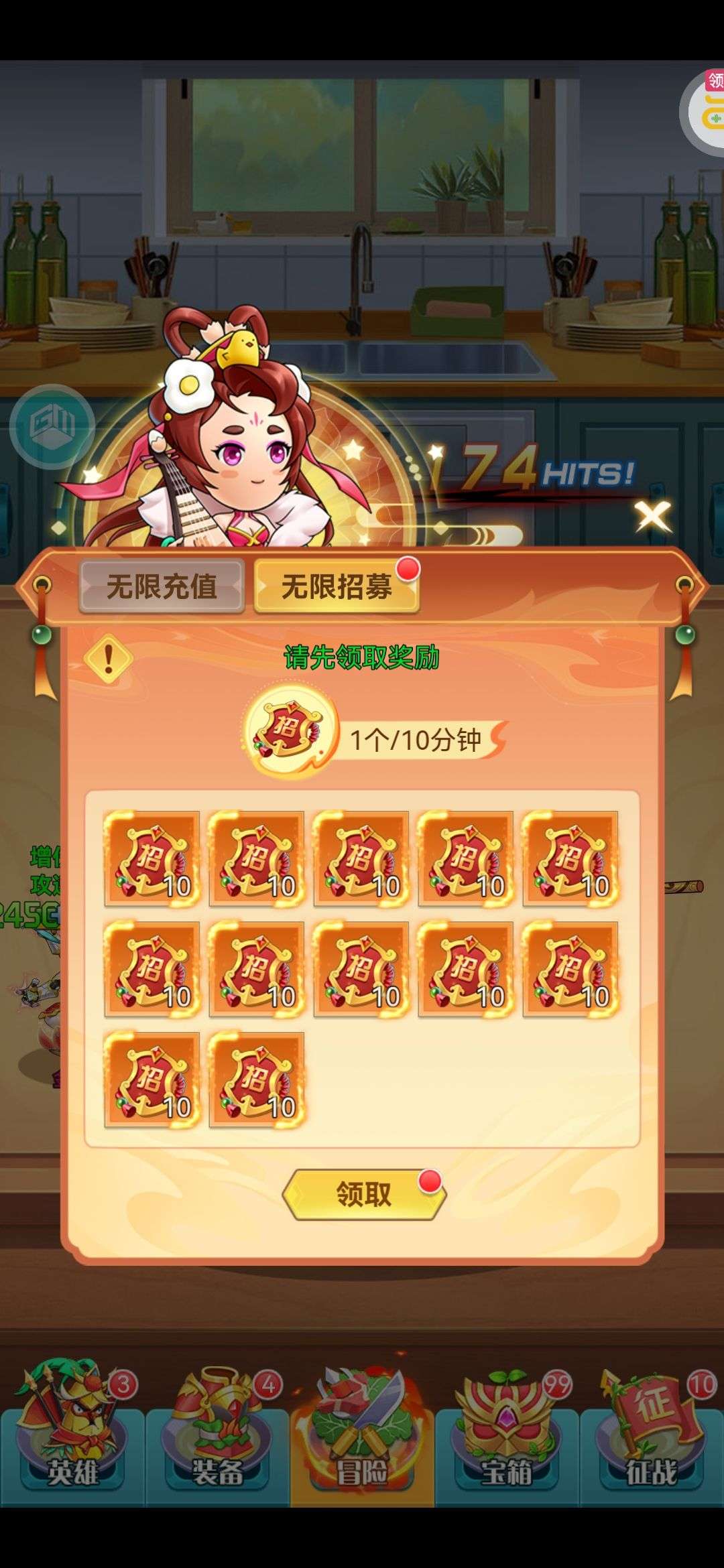The height and width of the screenshot is (1568, 724).
Task: Select the 无限招募 tab
Action: tap(337, 587)
